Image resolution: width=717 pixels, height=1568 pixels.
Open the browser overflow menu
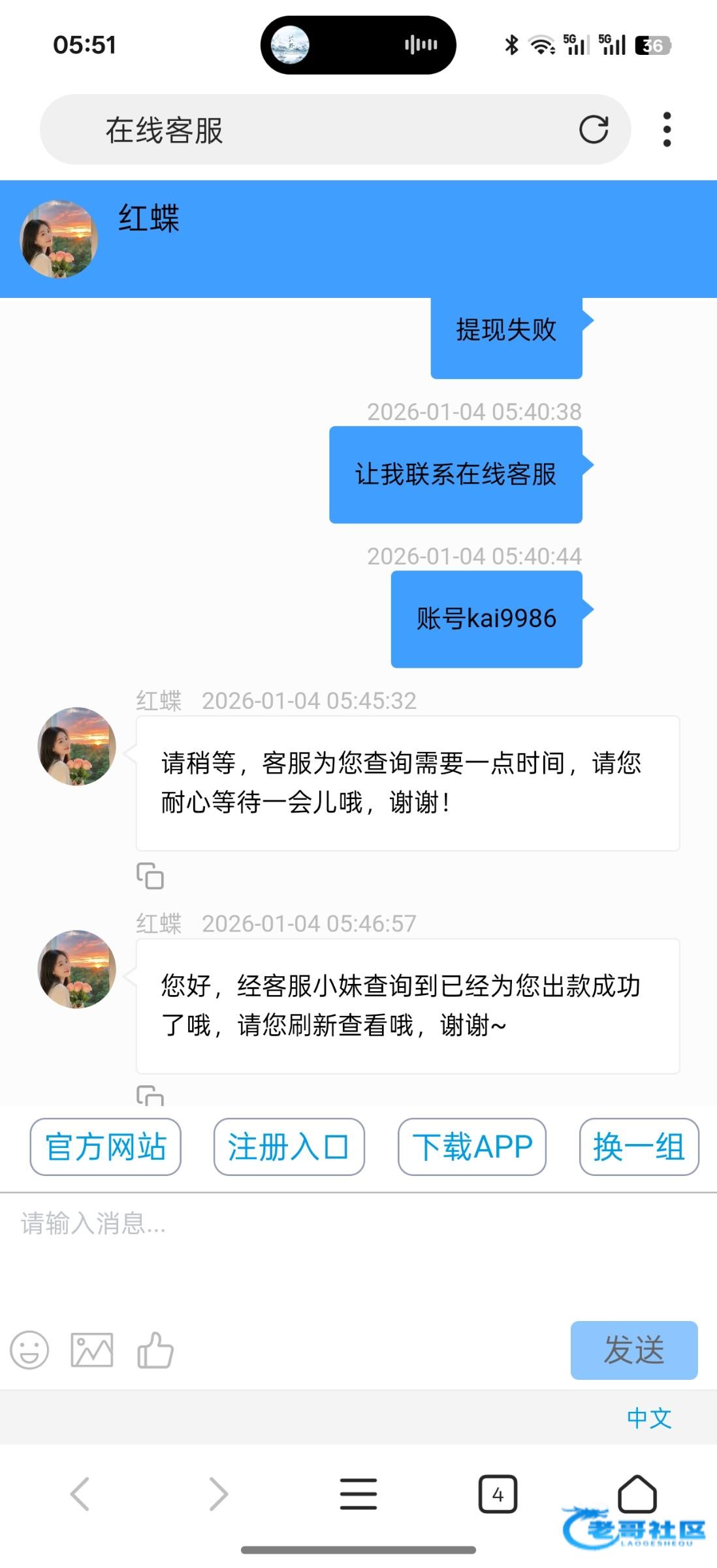point(666,129)
